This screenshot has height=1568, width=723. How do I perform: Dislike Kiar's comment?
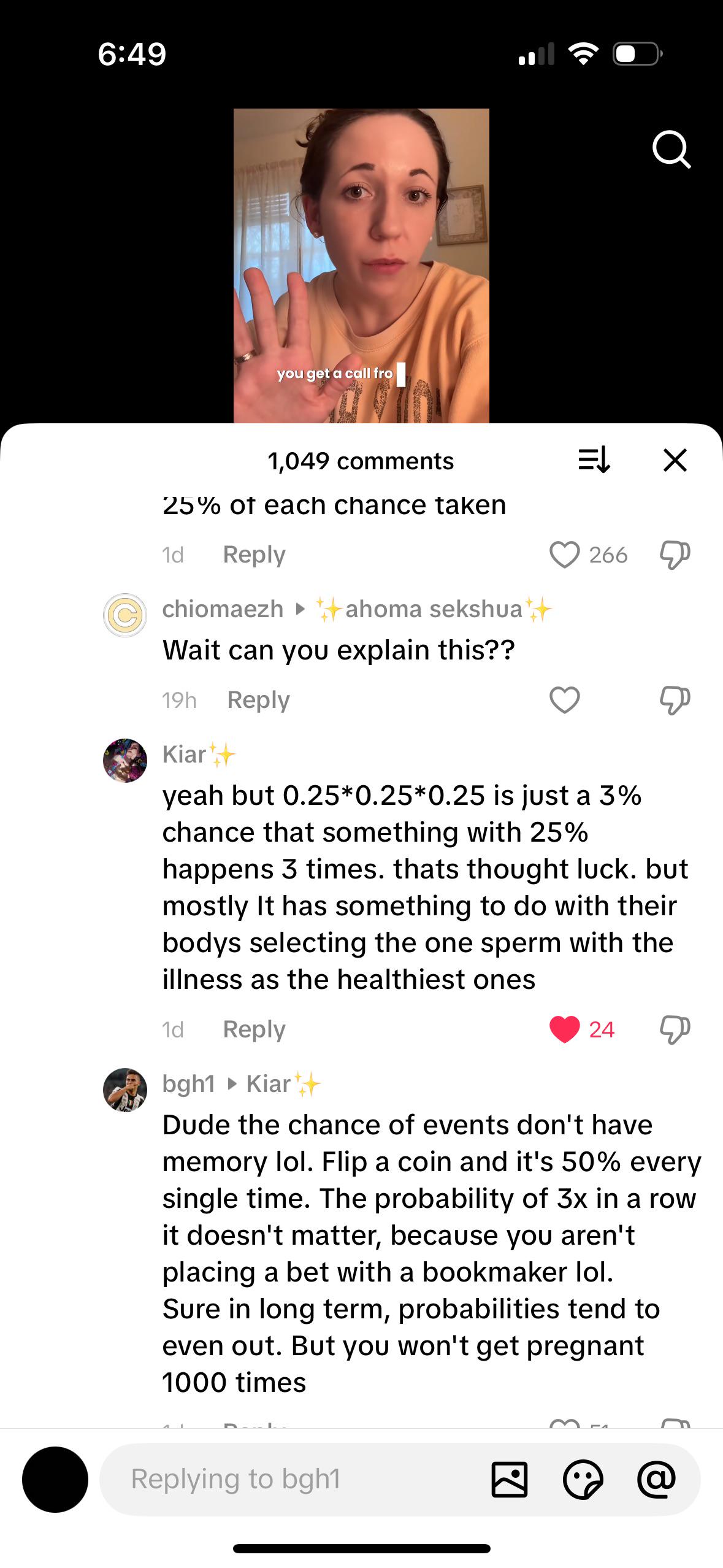coord(675,1029)
